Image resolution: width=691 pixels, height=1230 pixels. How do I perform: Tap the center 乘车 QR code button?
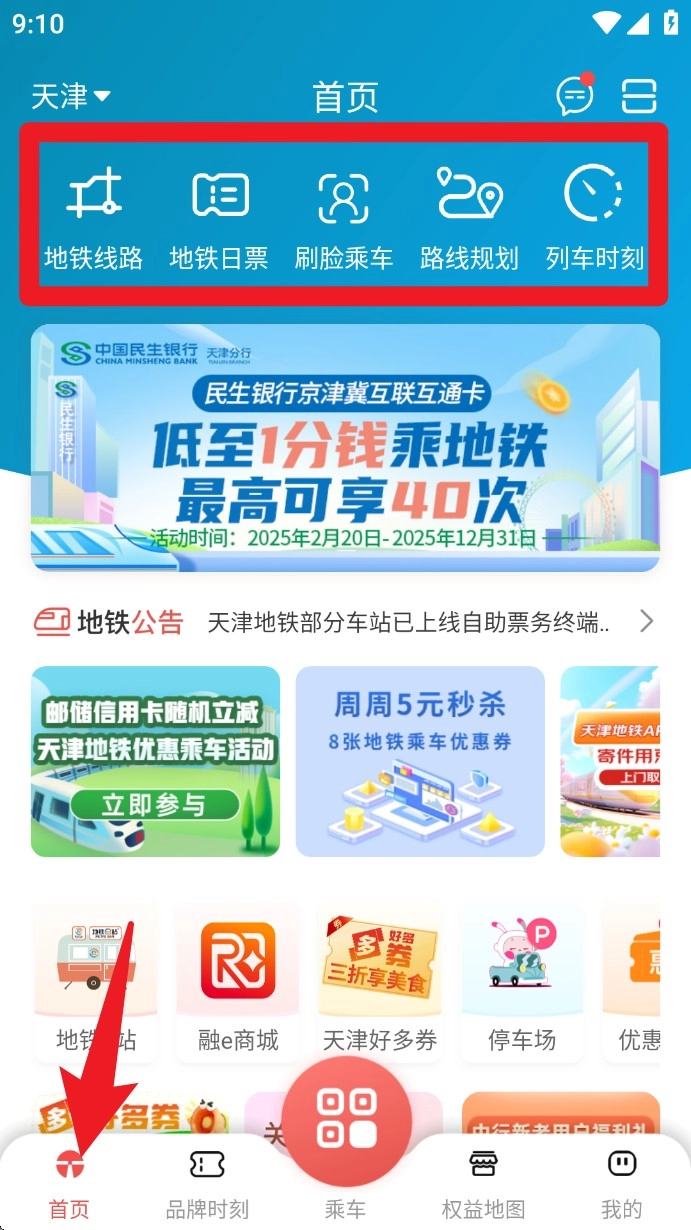tap(346, 1117)
